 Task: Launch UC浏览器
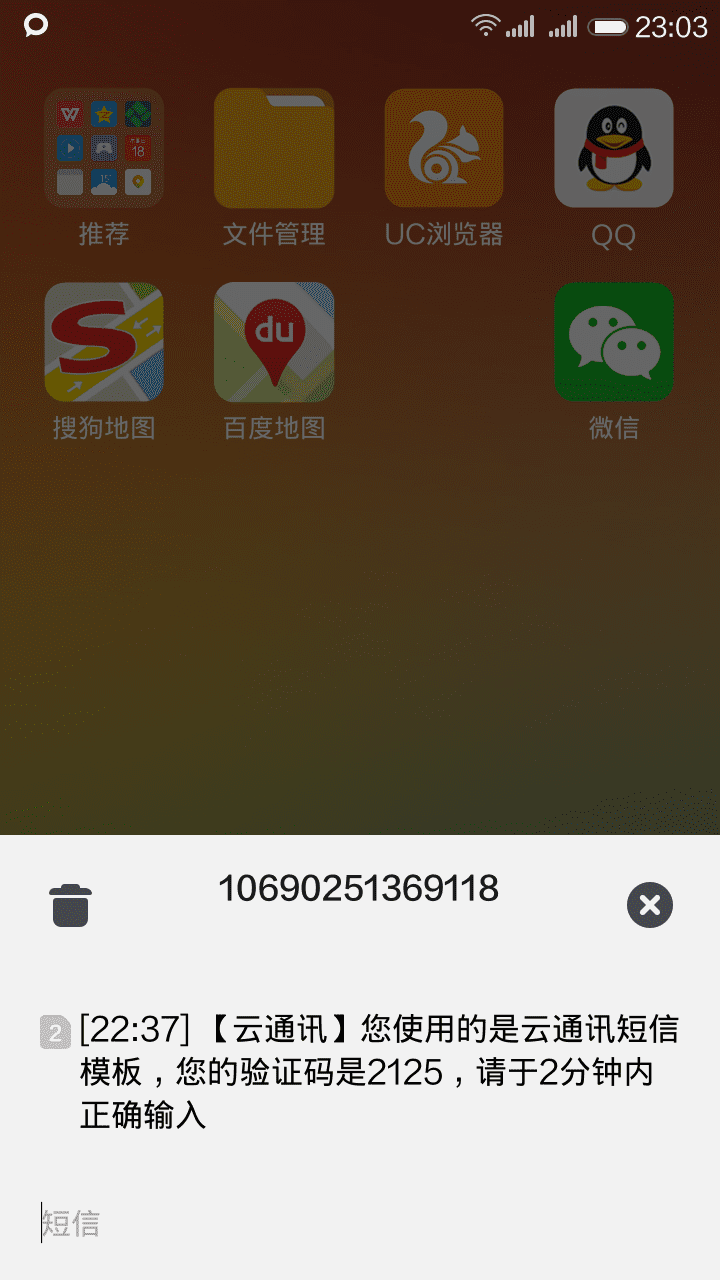(444, 148)
